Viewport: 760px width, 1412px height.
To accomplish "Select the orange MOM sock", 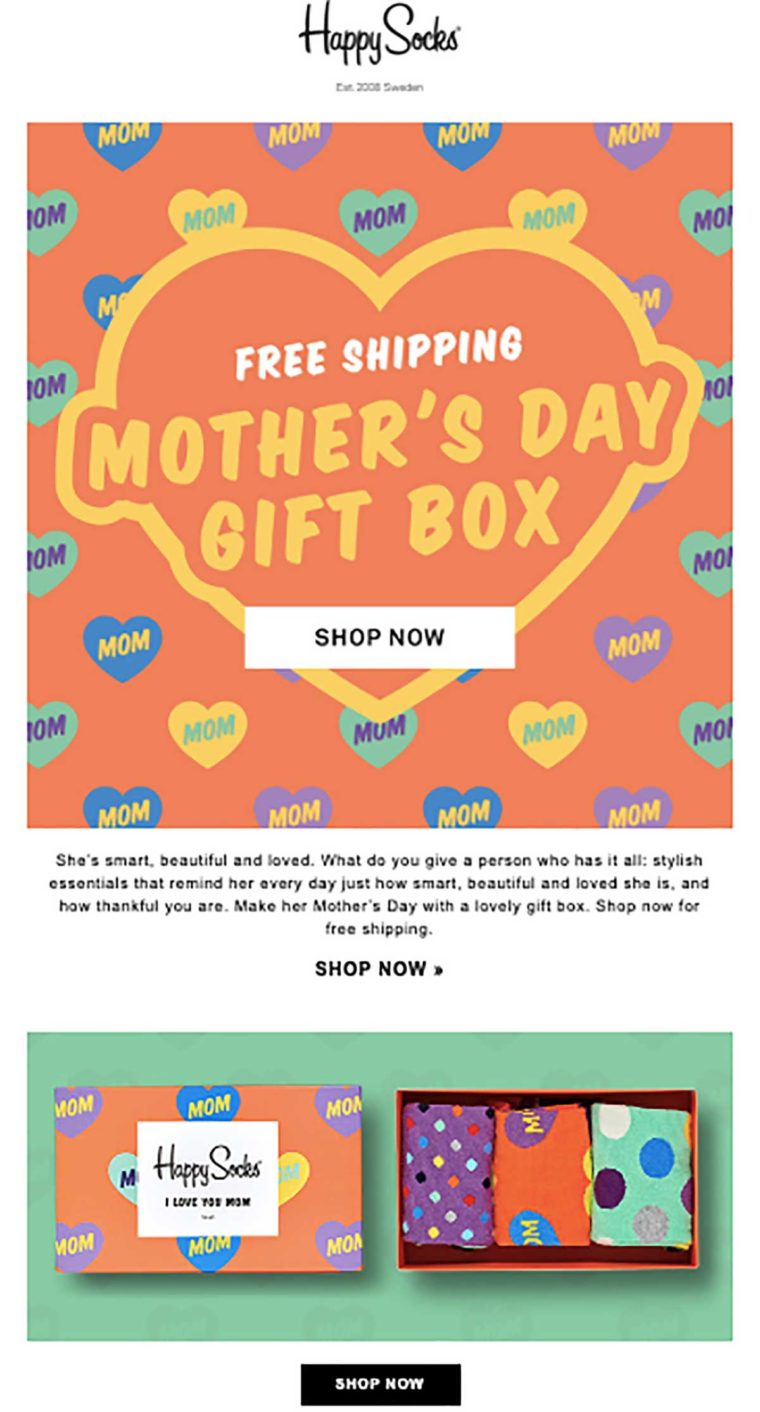I will pyautogui.click(x=540, y=1175).
